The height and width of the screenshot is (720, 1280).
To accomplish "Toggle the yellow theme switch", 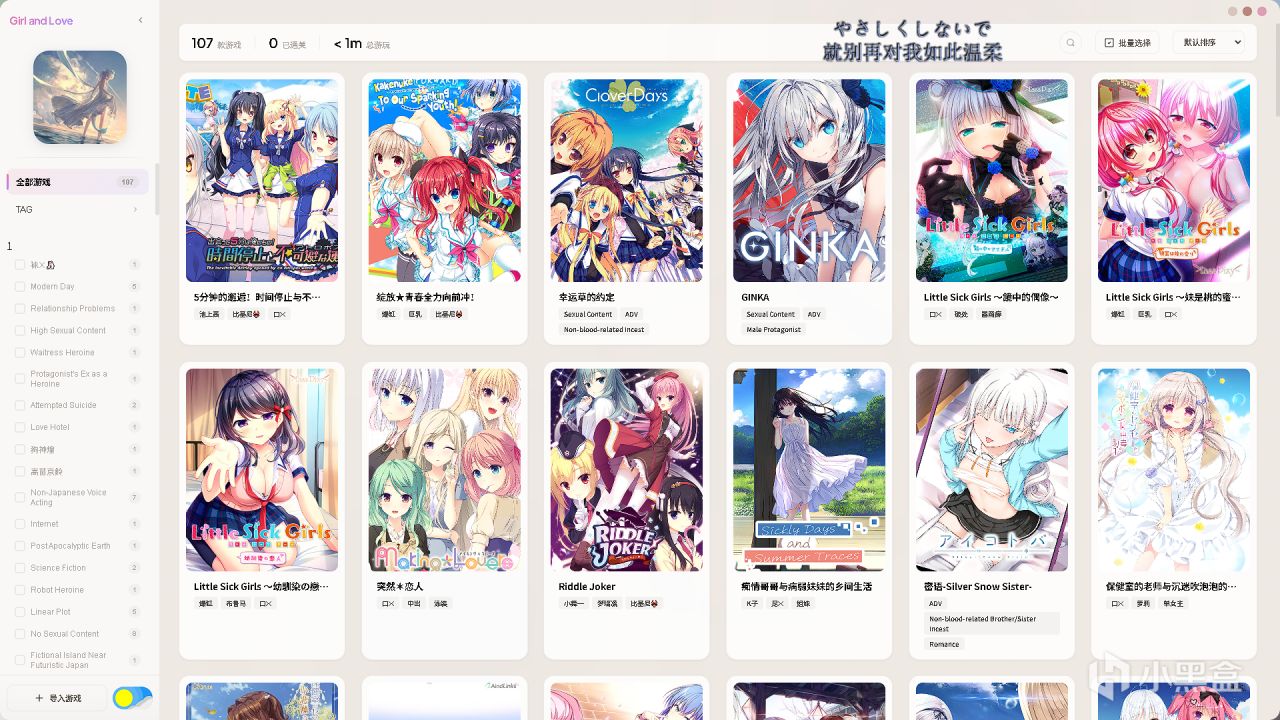I will pos(131,698).
